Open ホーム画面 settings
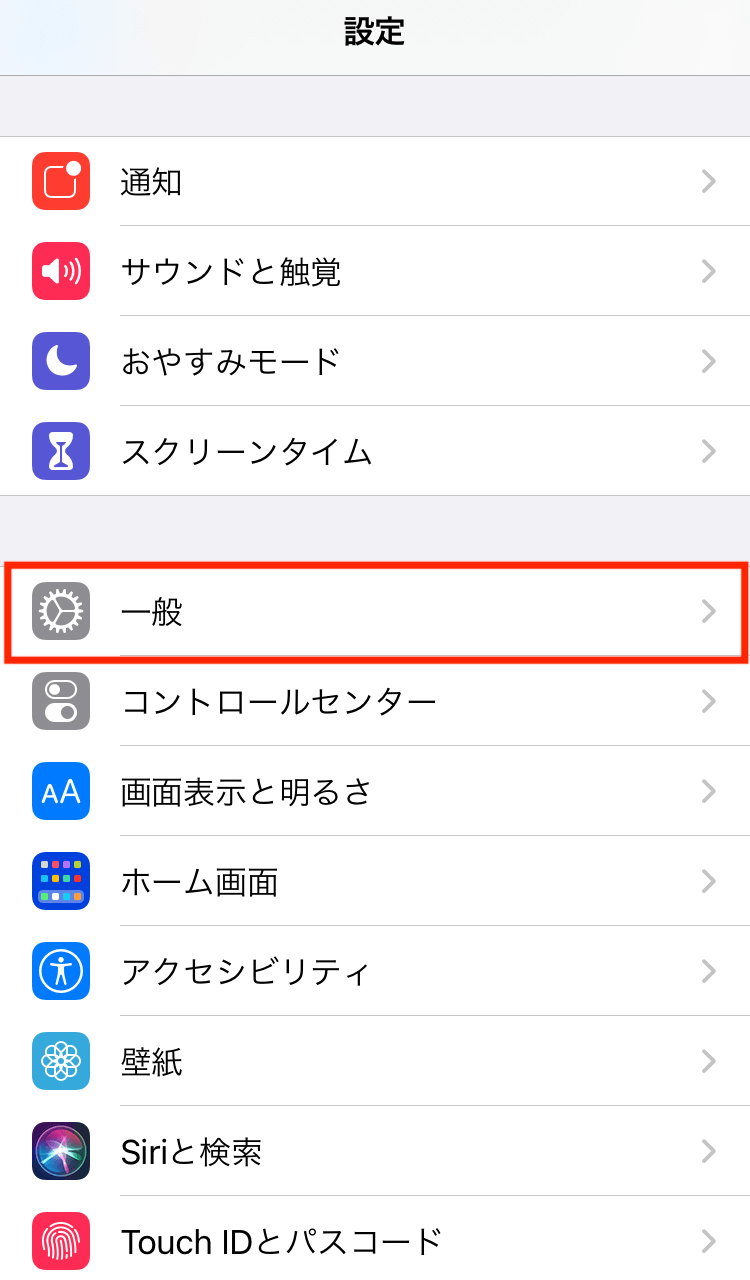This screenshot has height=1280, width=750. pos(375,881)
